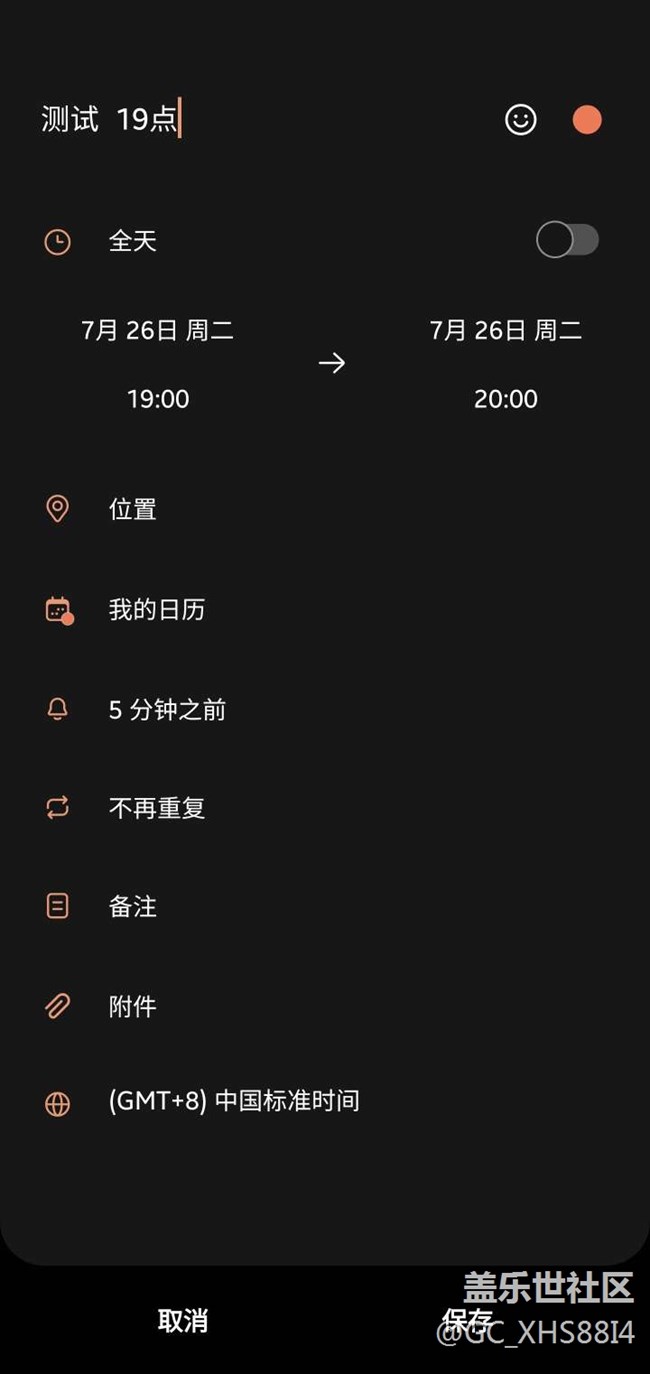Image resolution: width=650 pixels, height=1374 pixels.
Task: Change the (GMT+8) 中国标准时间 time zone
Action: tap(234, 1102)
